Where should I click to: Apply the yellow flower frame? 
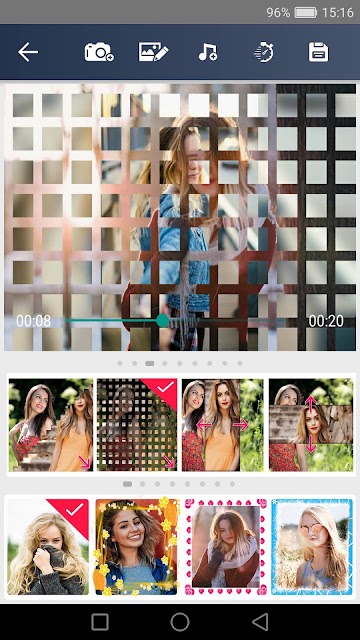click(x=137, y=547)
